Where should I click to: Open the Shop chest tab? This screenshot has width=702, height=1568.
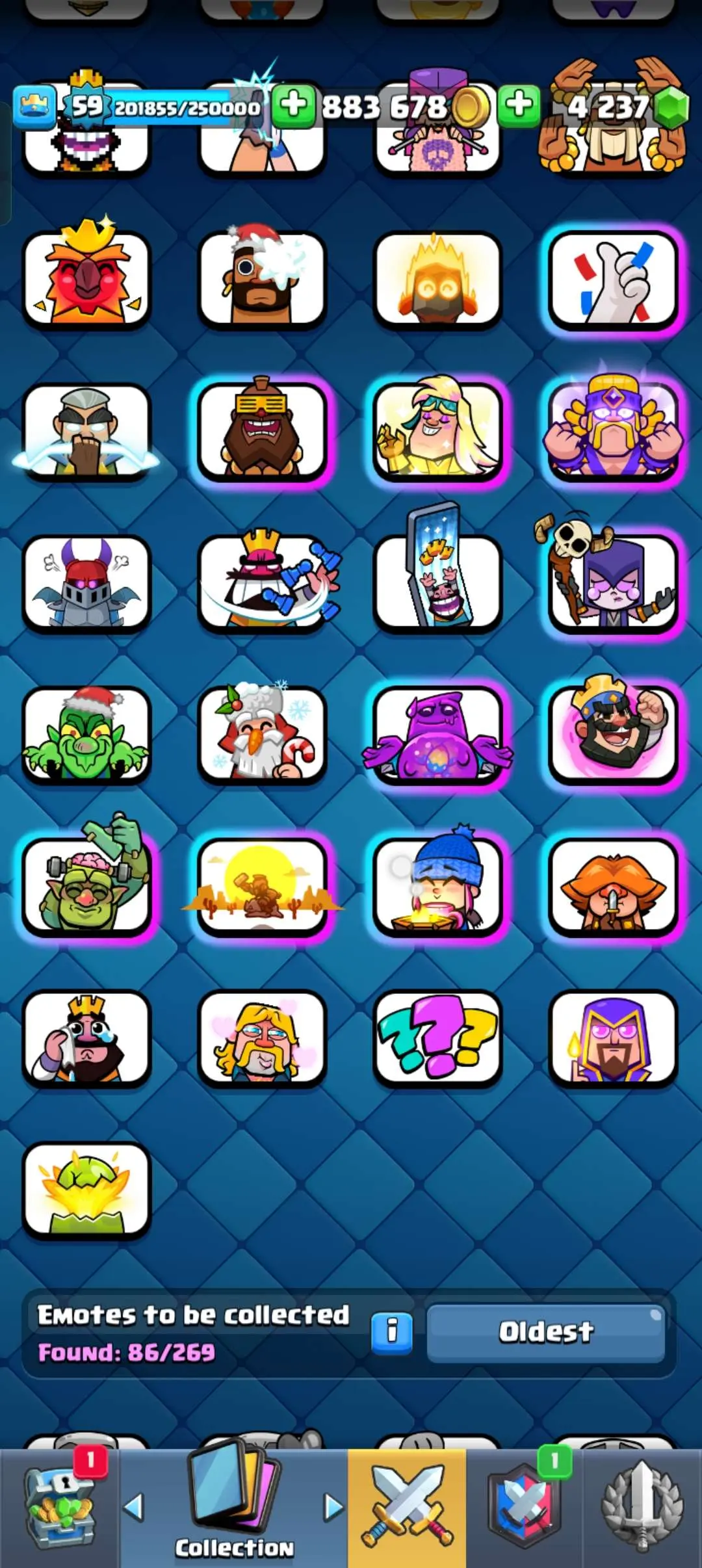click(x=60, y=1507)
